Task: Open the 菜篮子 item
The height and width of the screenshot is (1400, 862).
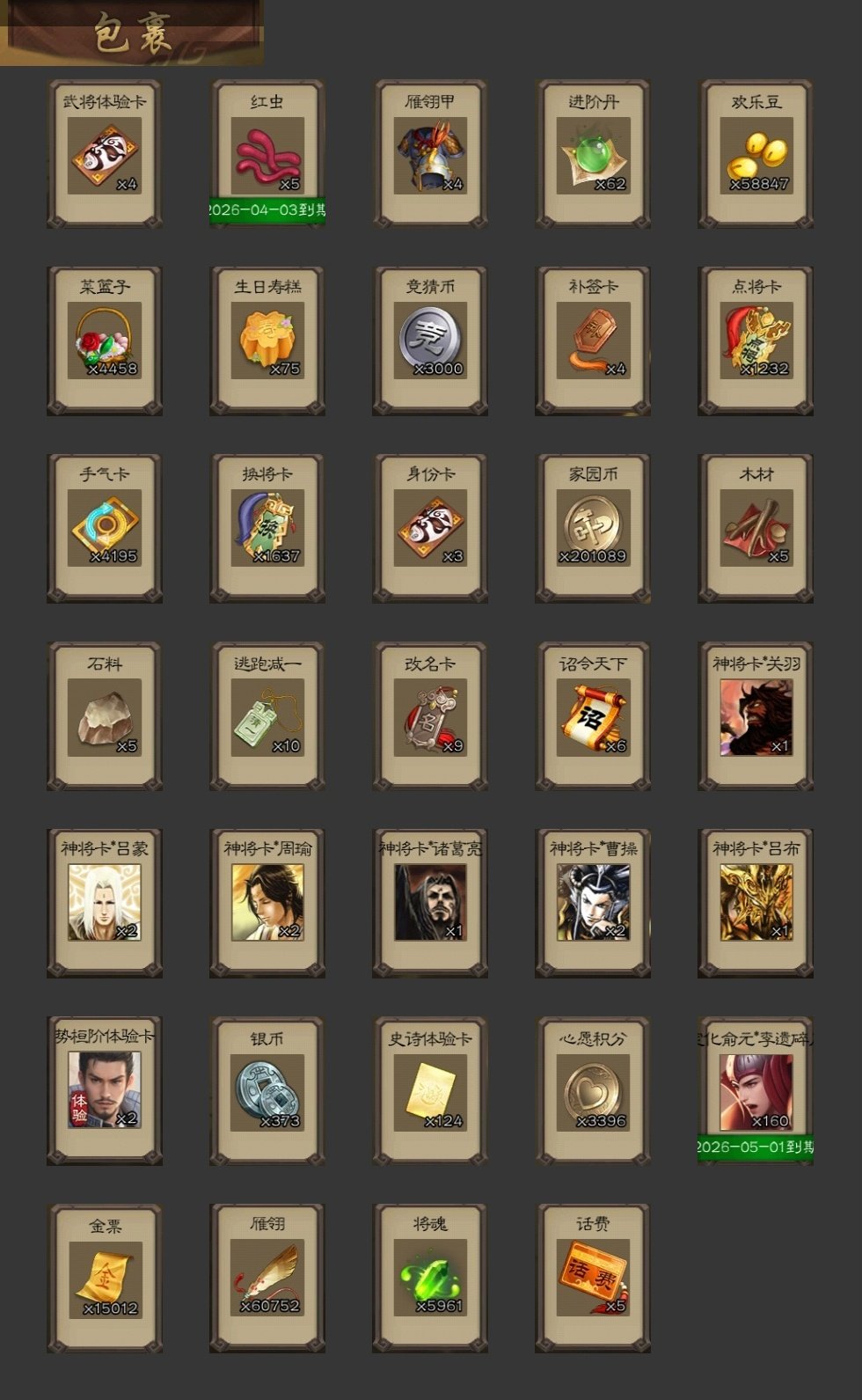Action: [105, 341]
